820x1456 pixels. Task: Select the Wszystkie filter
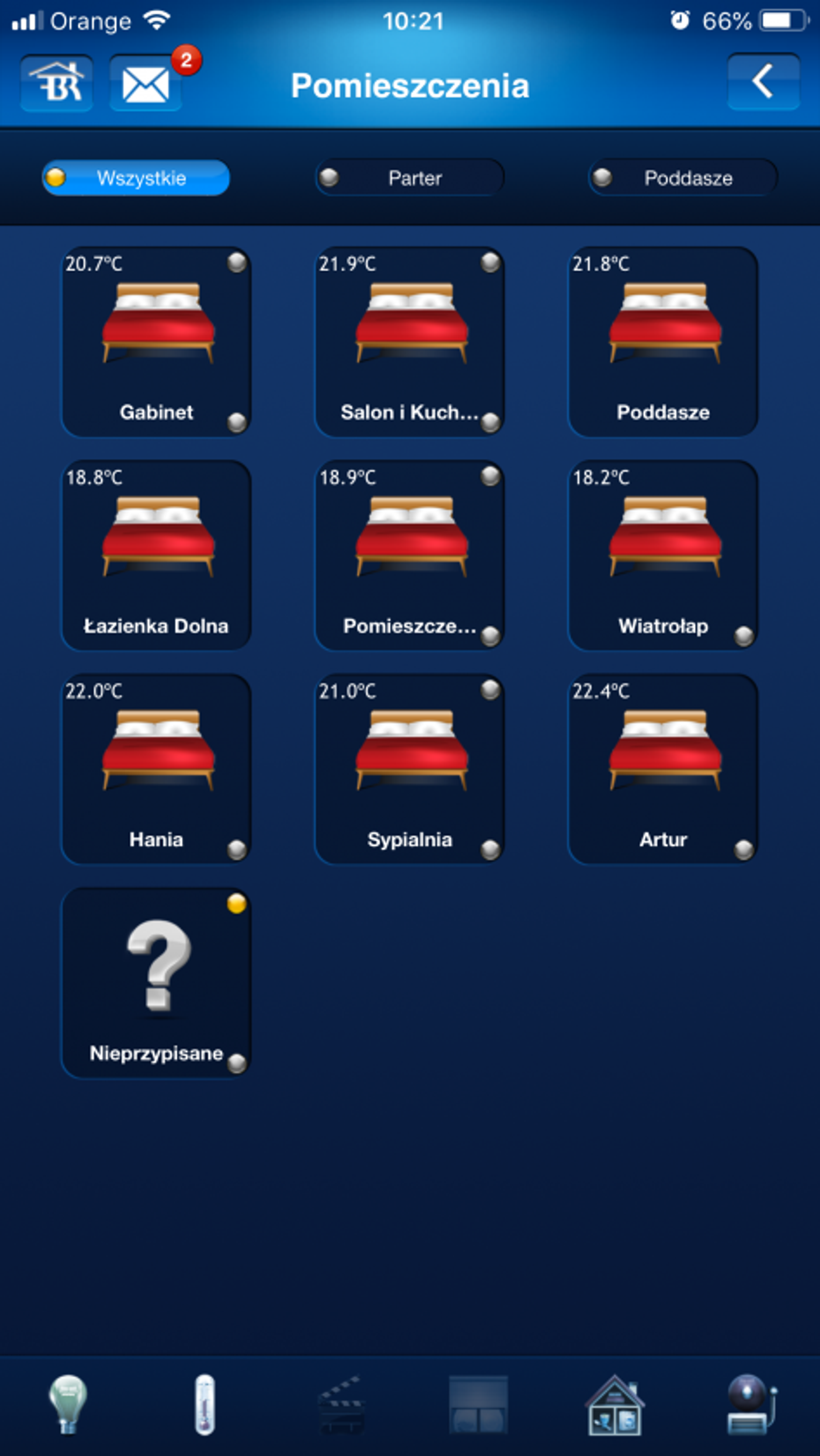(136, 178)
